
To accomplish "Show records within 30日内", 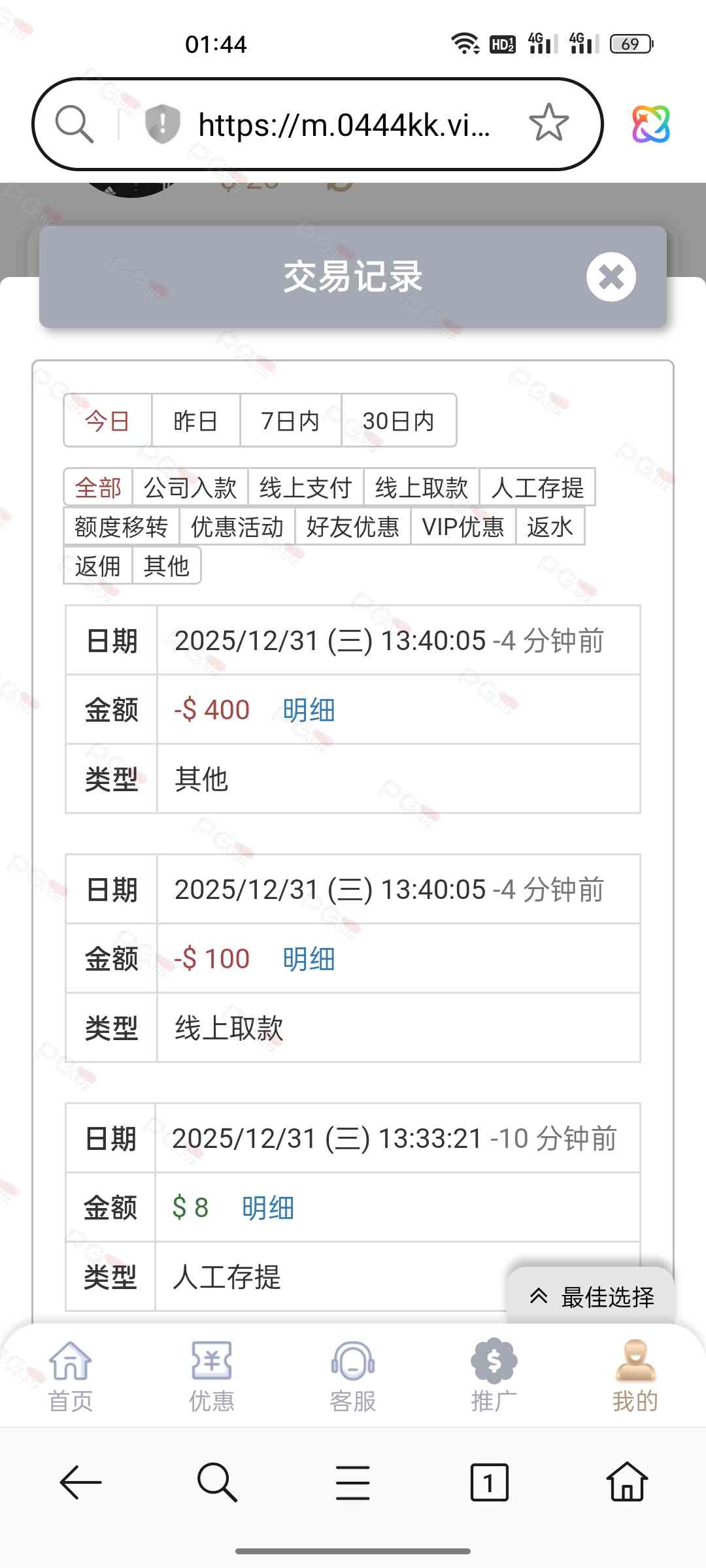I will point(398,421).
